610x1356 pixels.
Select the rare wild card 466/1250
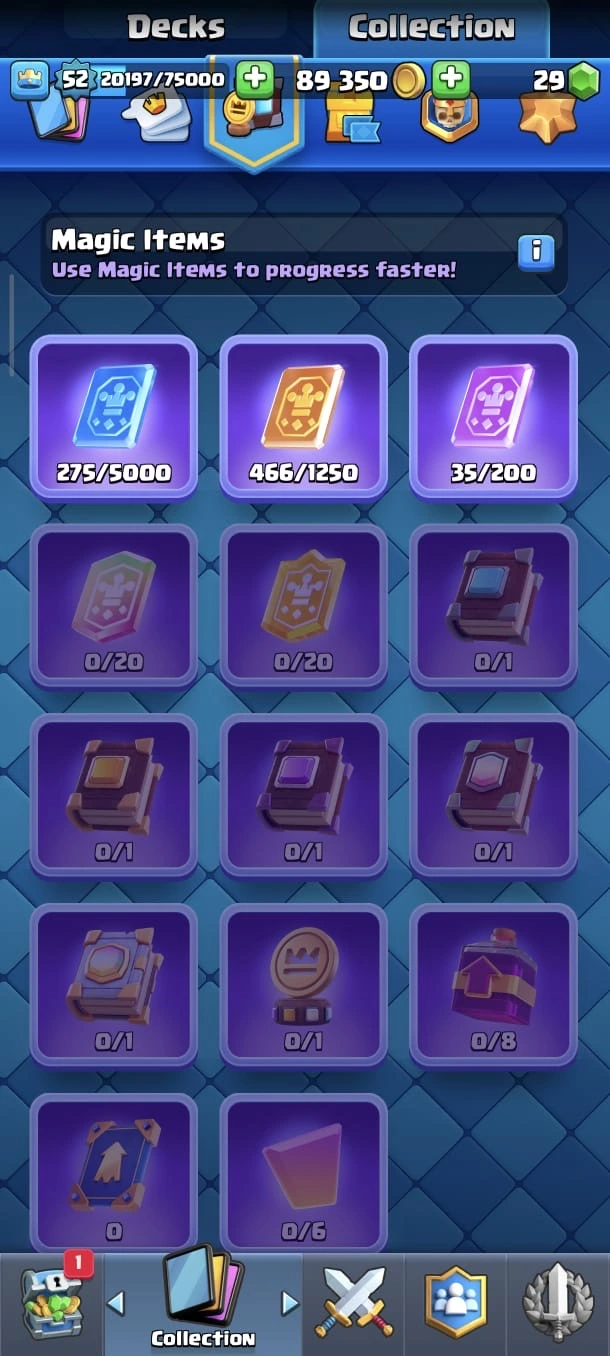pos(303,416)
